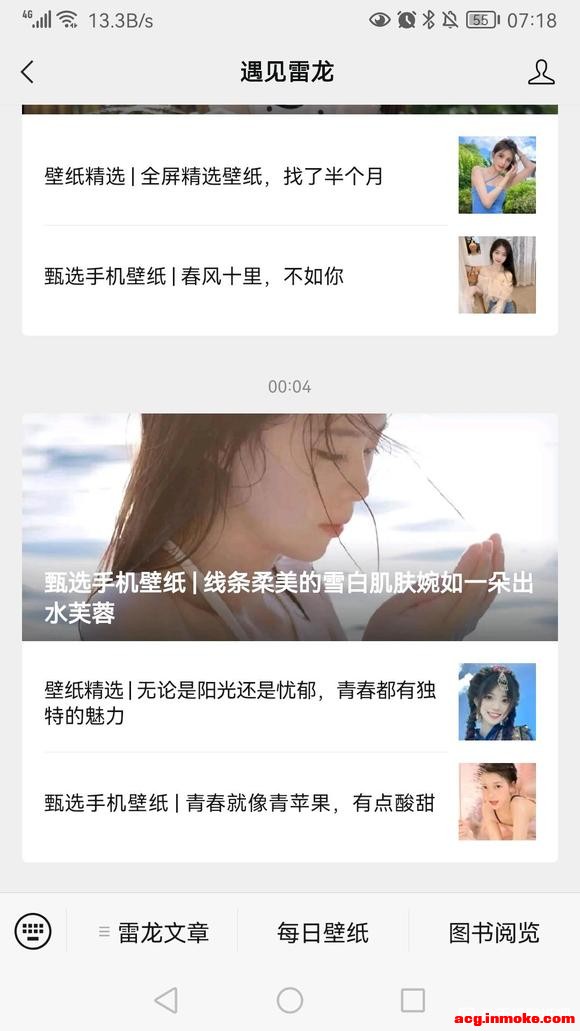Open article 全屏精选壁纸，找了半个月
This screenshot has height=1031, width=580.
(x=290, y=176)
